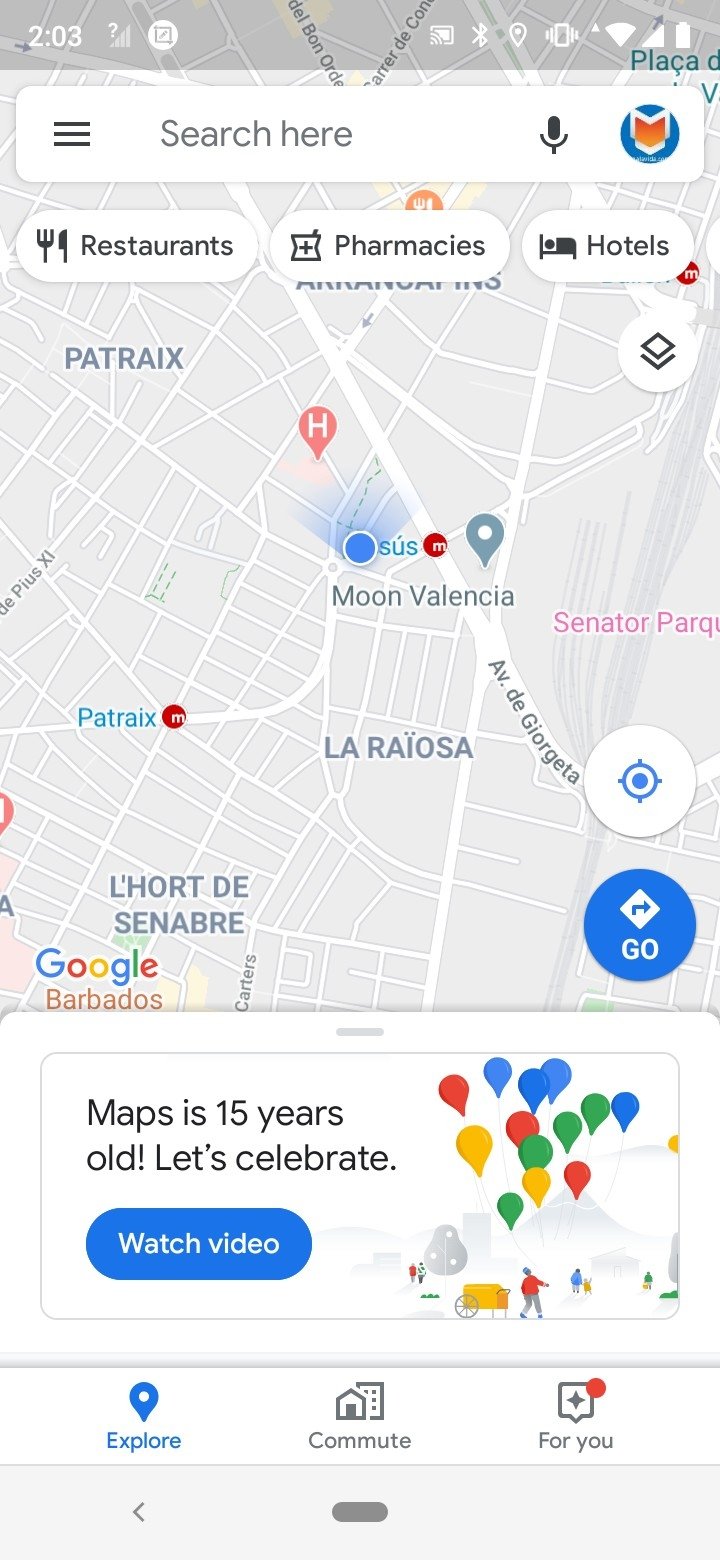This screenshot has height=1560, width=720.
Task: Center map on my location
Action: (640, 780)
